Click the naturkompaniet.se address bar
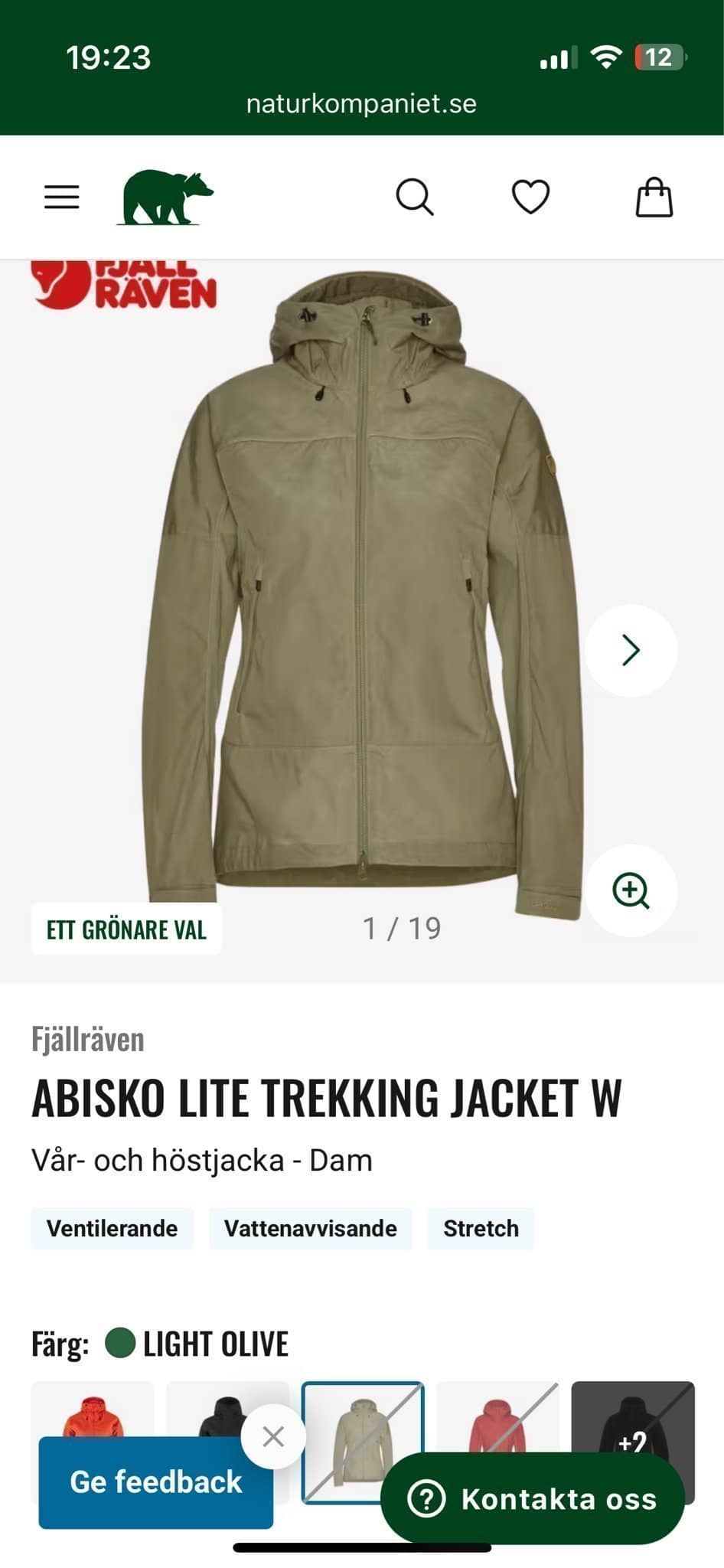 [x=361, y=105]
